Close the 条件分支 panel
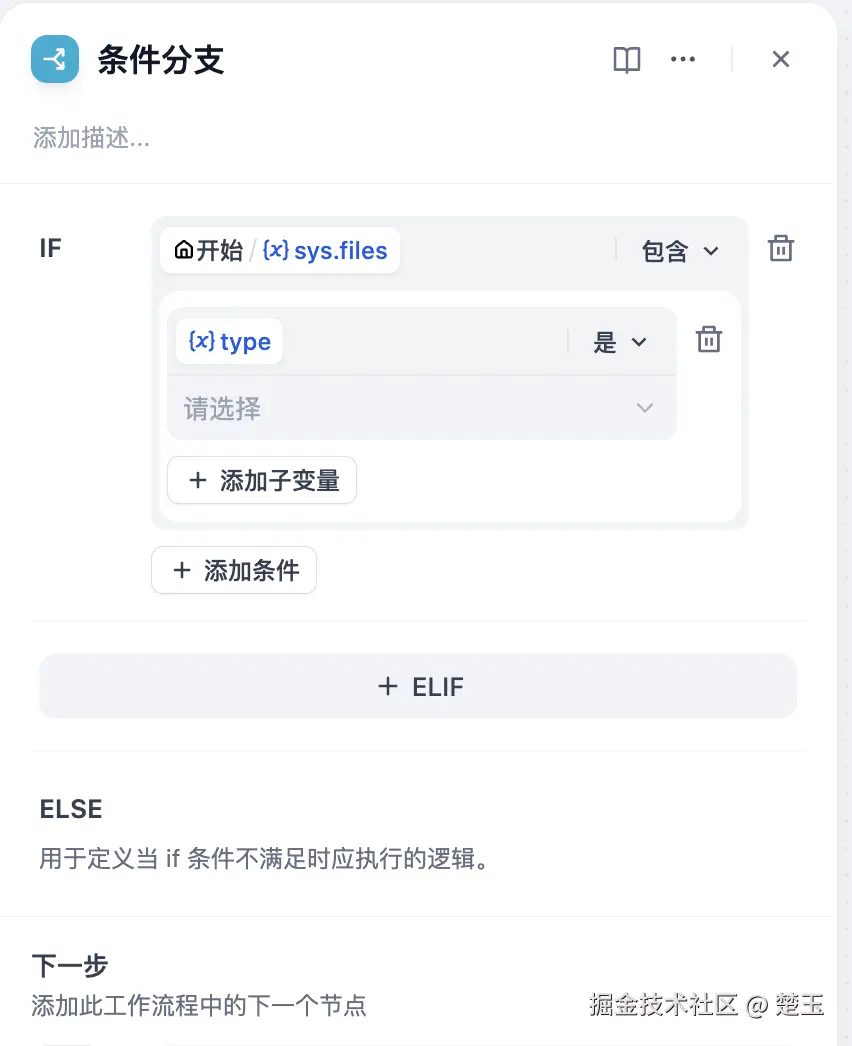 pyautogui.click(x=781, y=60)
